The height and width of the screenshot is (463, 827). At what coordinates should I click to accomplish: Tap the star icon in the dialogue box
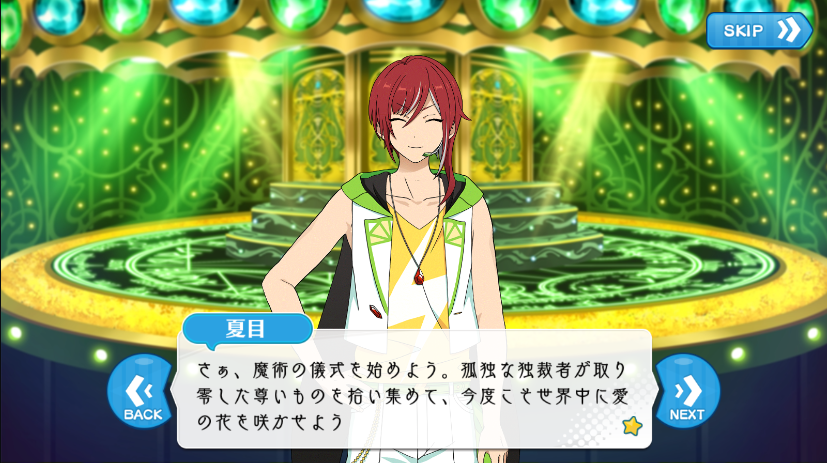[631, 427]
